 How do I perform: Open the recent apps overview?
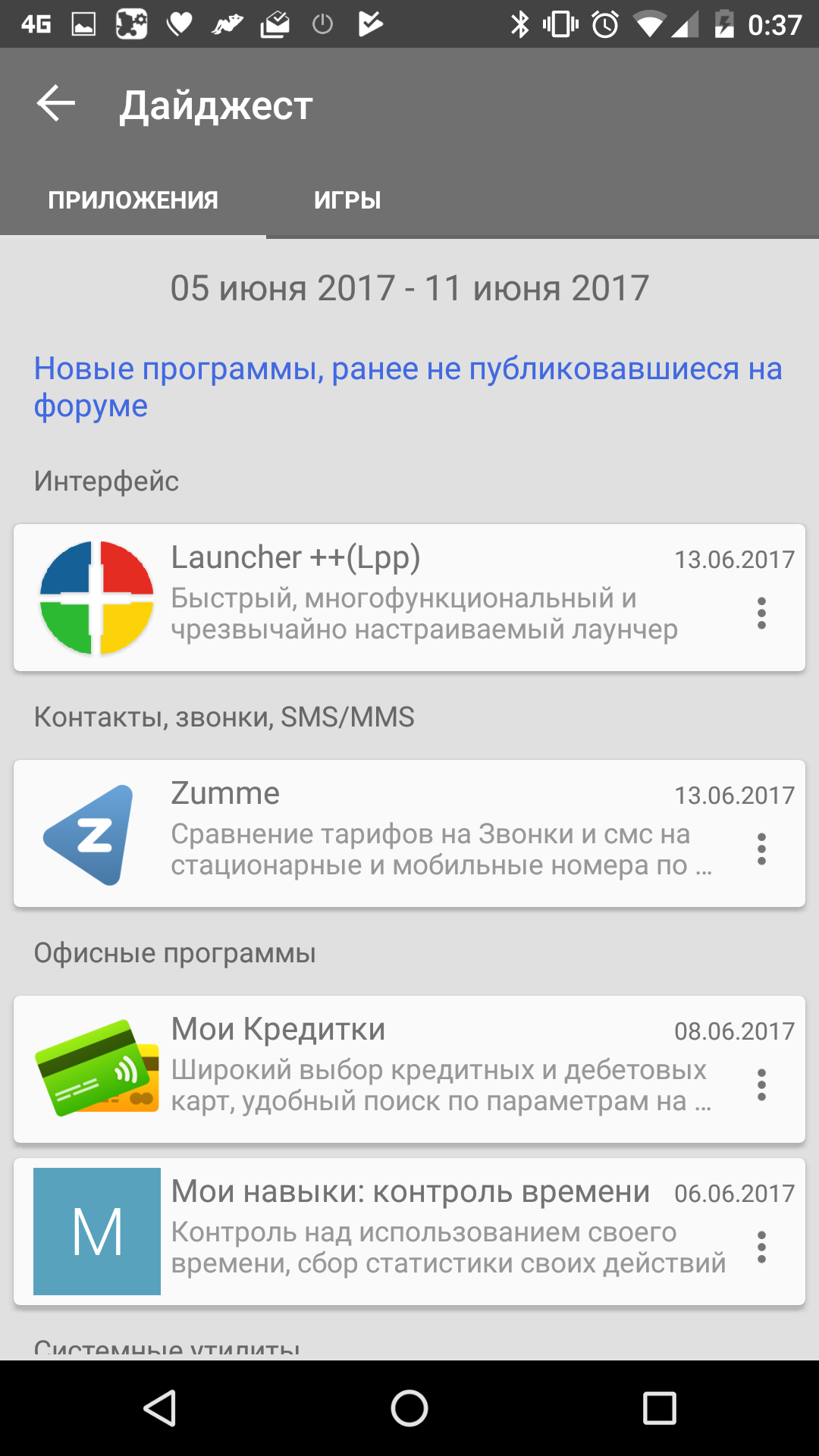pyautogui.click(x=659, y=1409)
